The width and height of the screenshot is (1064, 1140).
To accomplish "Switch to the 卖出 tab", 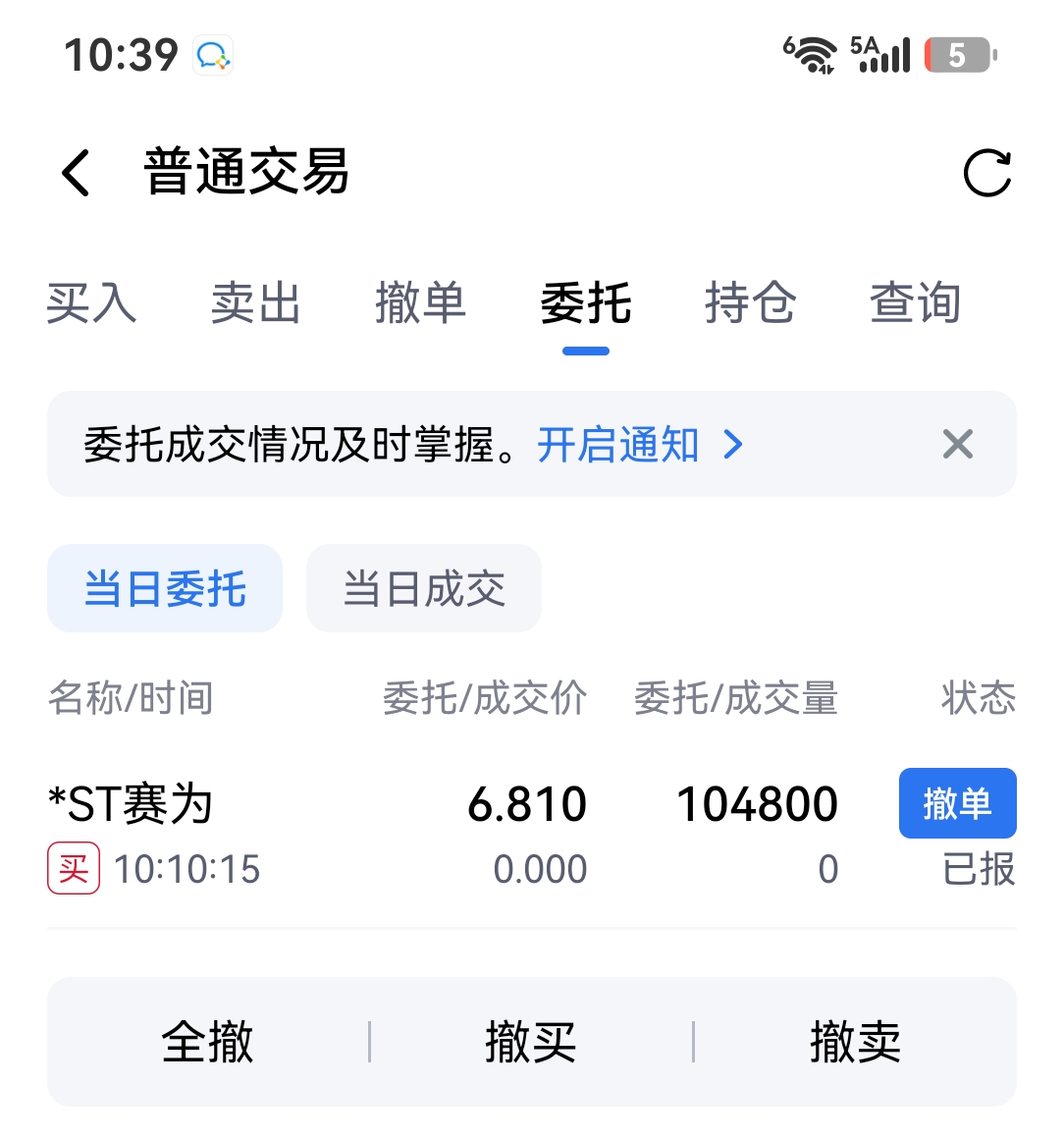I will point(256,302).
